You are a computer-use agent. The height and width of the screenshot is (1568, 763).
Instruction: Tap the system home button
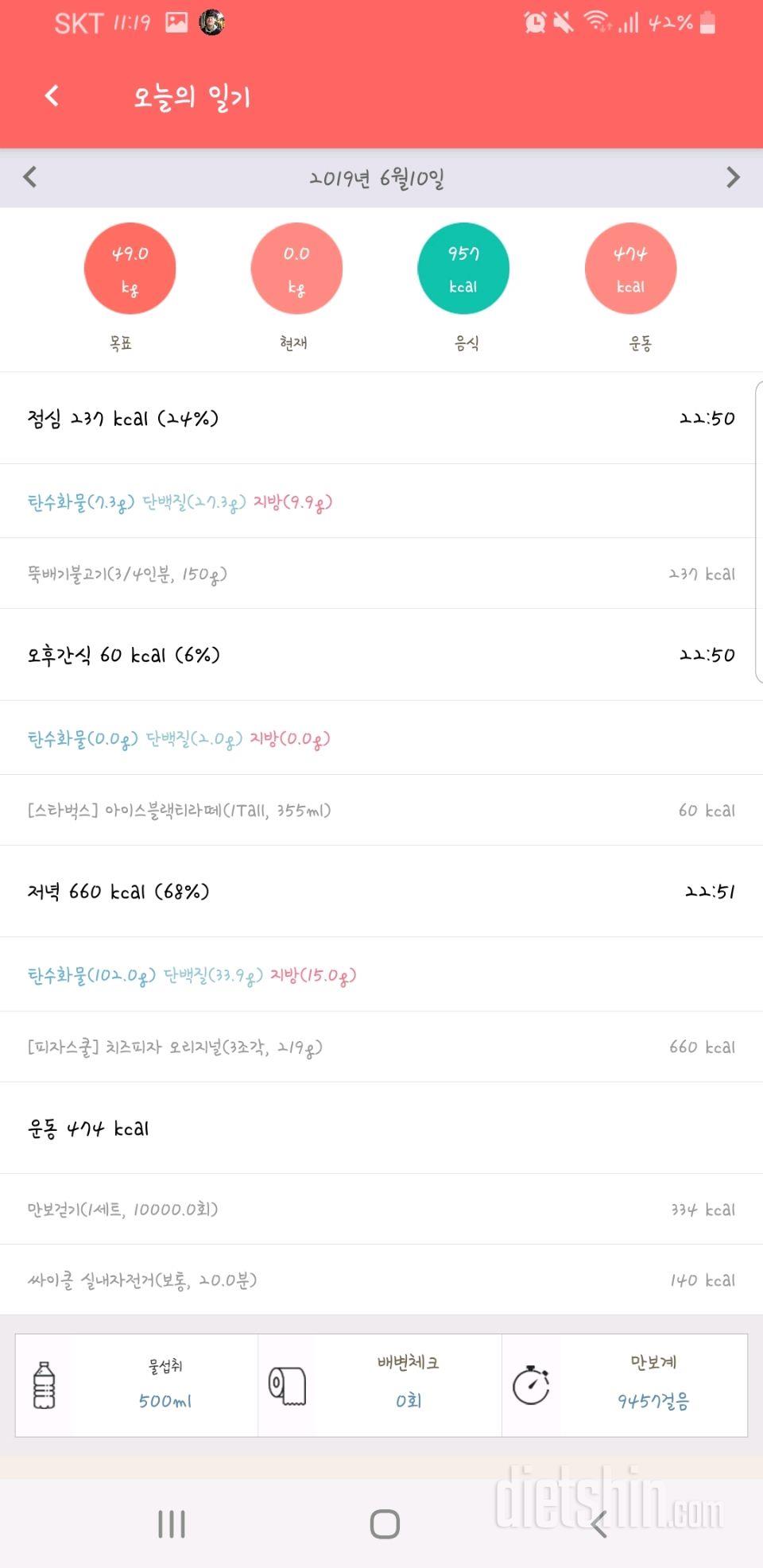(x=385, y=1523)
